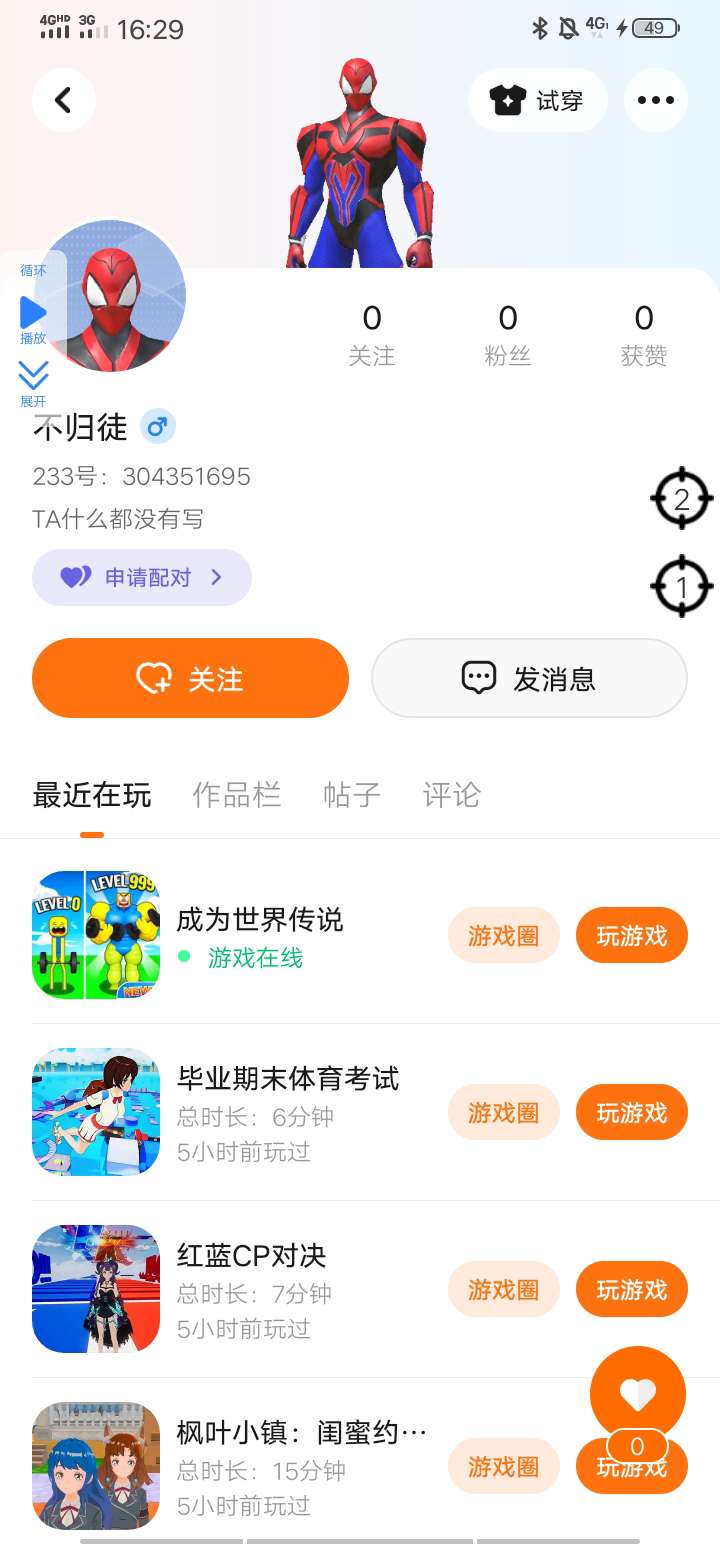The width and height of the screenshot is (720, 1544).
Task: Tap the blue 播放 play triangle
Action: click(x=33, y=313)
